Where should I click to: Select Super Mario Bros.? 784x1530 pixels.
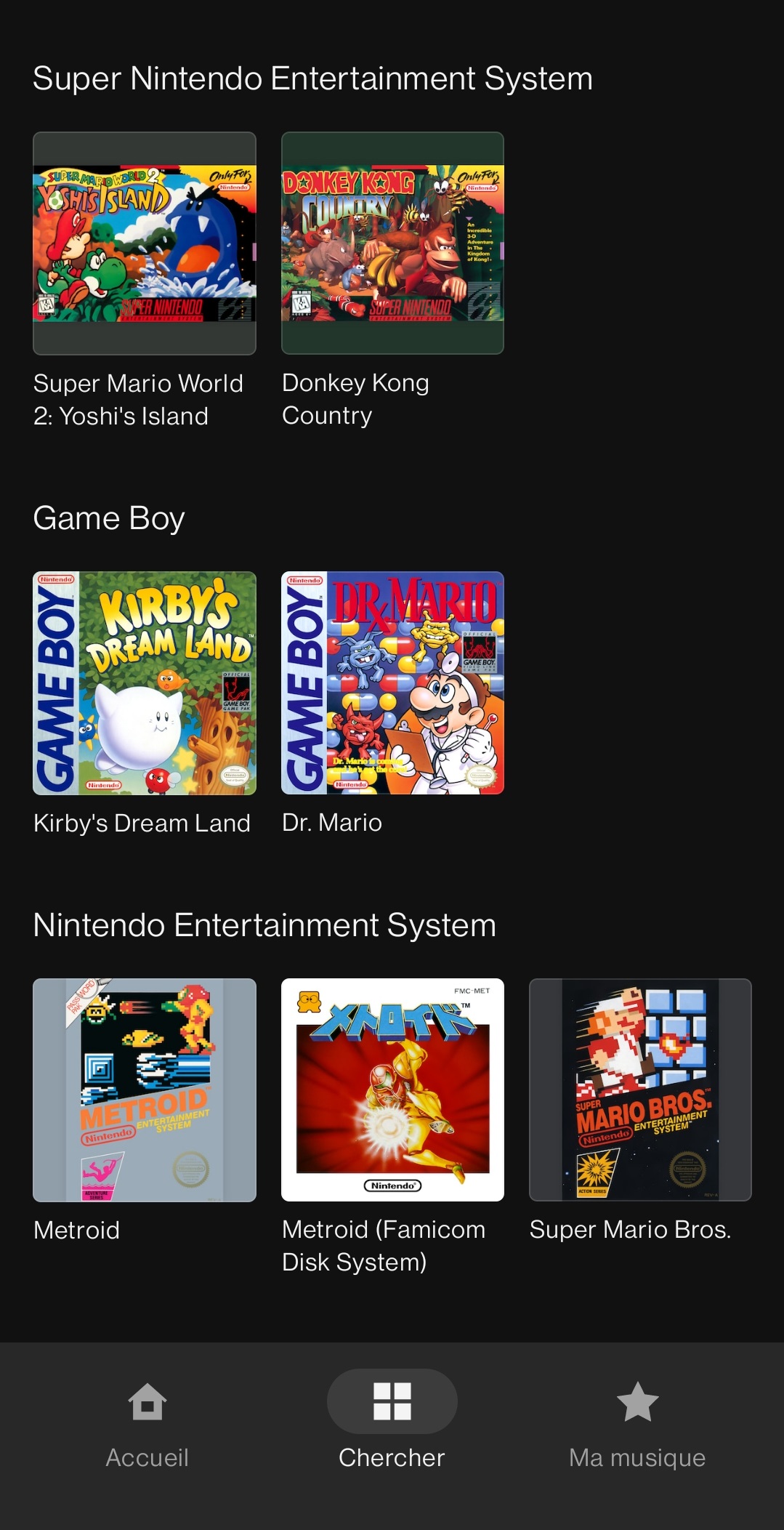(x=640, y=1090)
